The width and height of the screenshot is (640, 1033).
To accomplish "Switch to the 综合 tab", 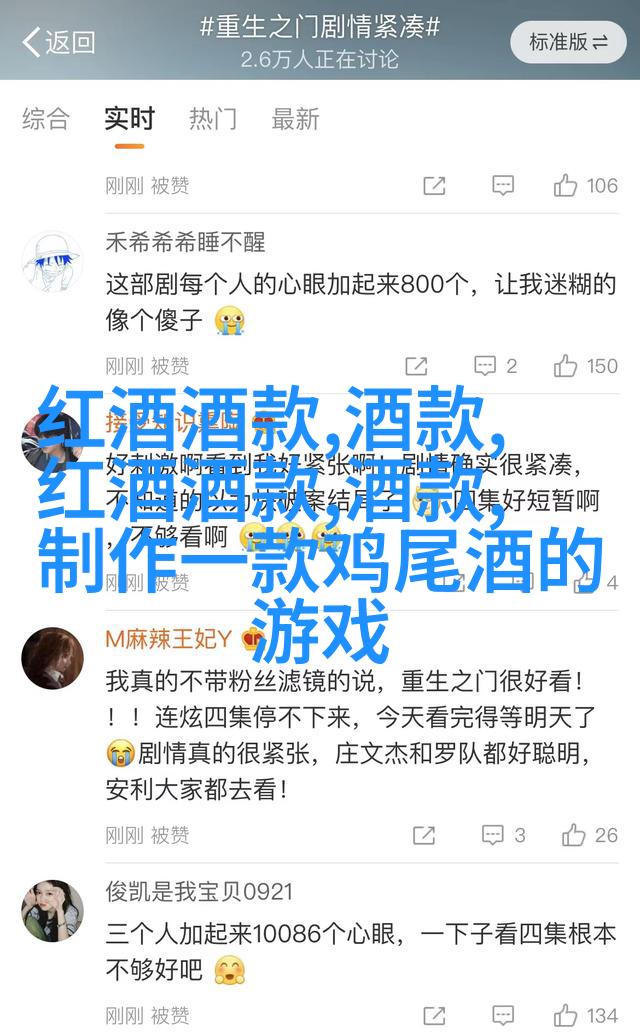I will (46, 119).
